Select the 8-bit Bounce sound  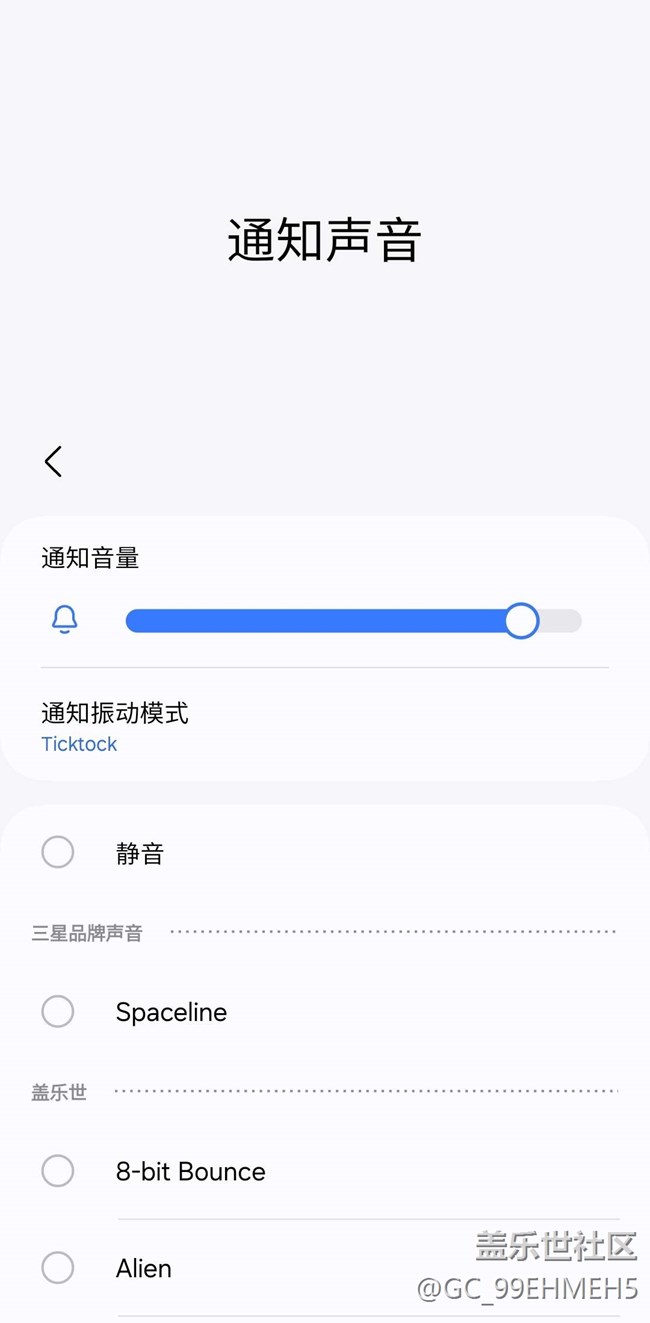(x=58, y=1170)
